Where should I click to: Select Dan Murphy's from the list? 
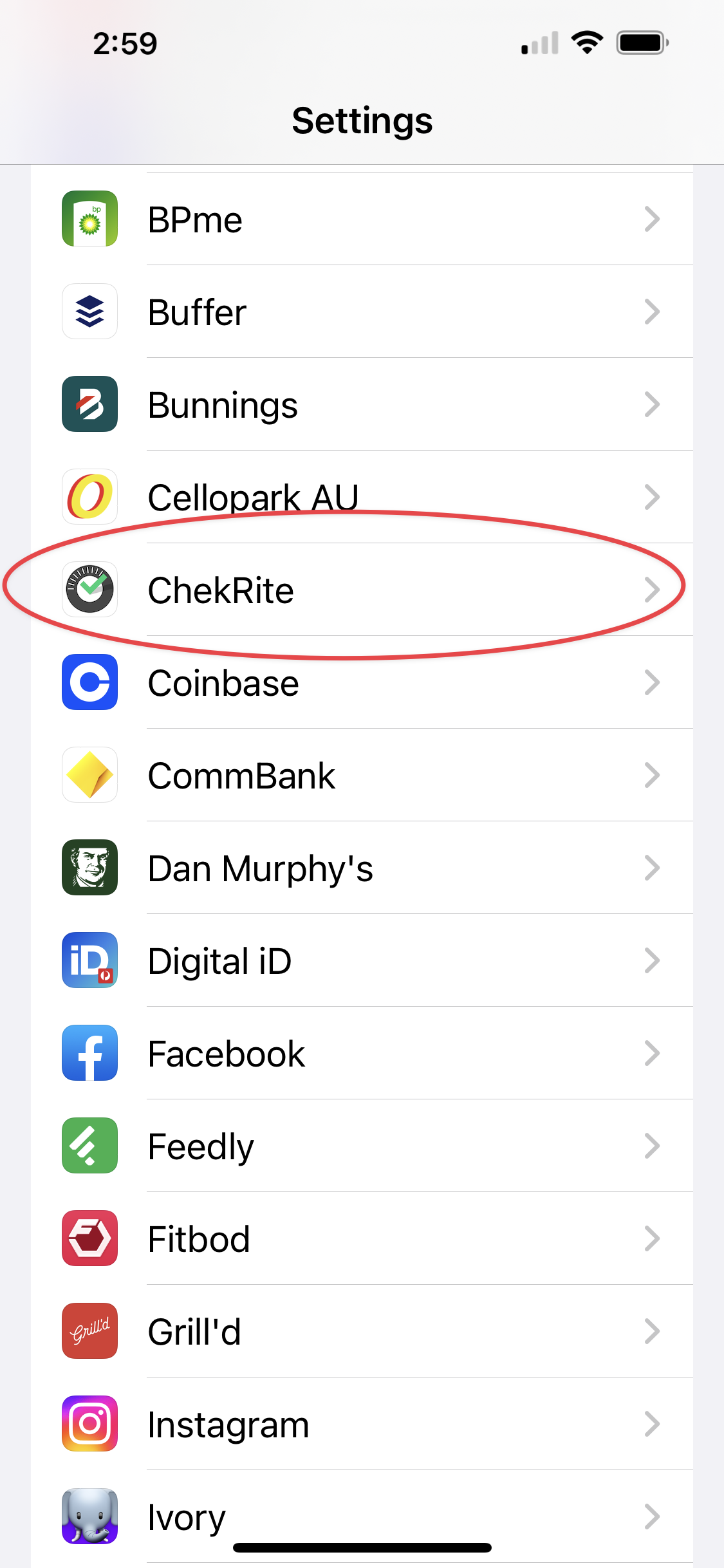(x=362, y=868)
